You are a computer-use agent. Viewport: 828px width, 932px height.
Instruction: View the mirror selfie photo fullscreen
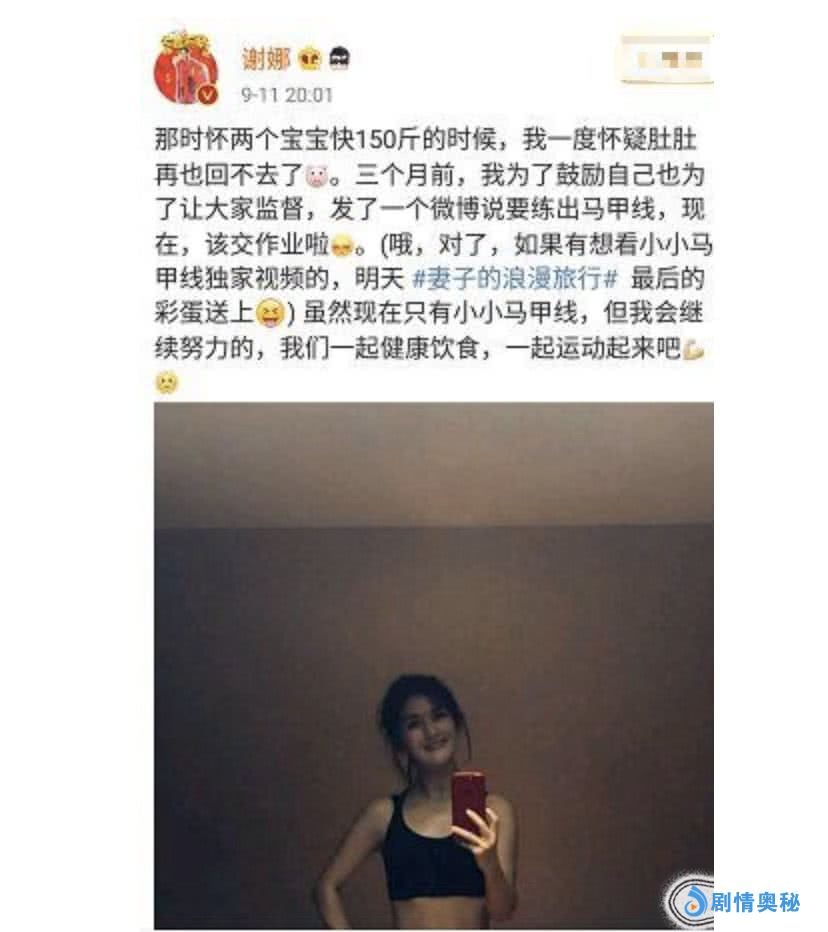433,665
